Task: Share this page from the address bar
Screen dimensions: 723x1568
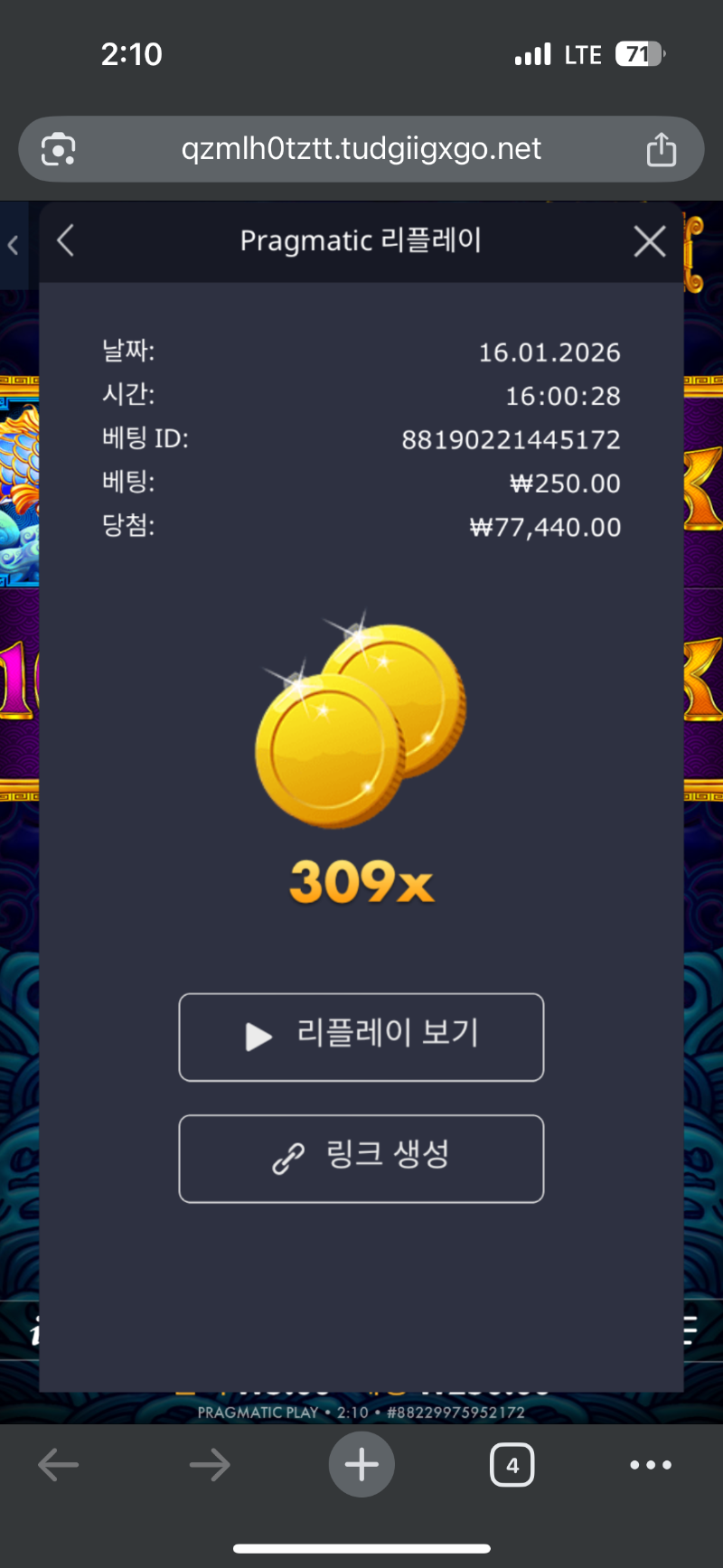Action: (x=661, y=149)
